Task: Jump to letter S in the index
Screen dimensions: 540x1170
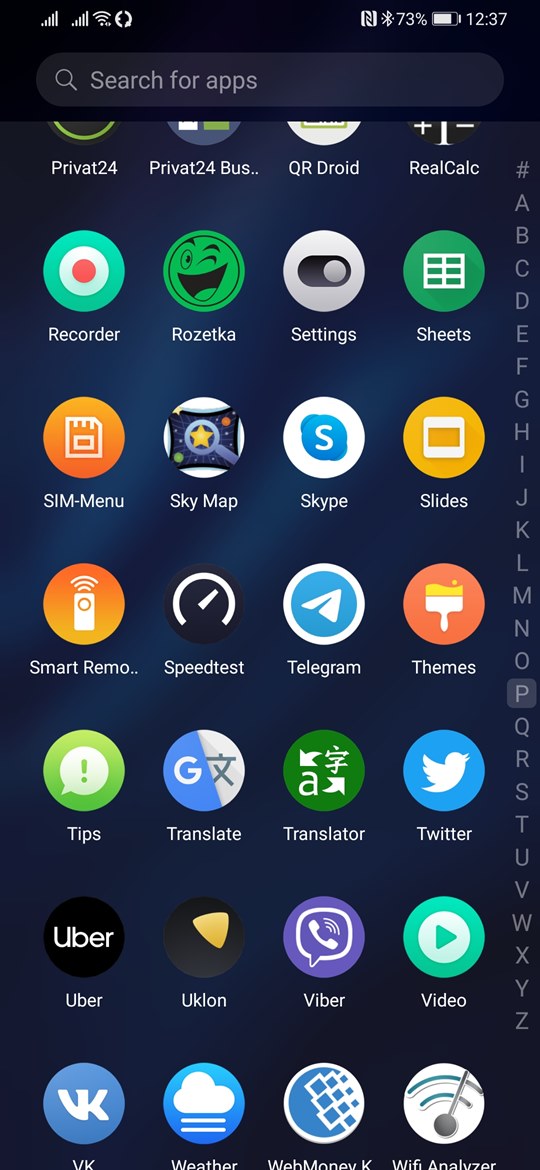Action: [522, 792]
